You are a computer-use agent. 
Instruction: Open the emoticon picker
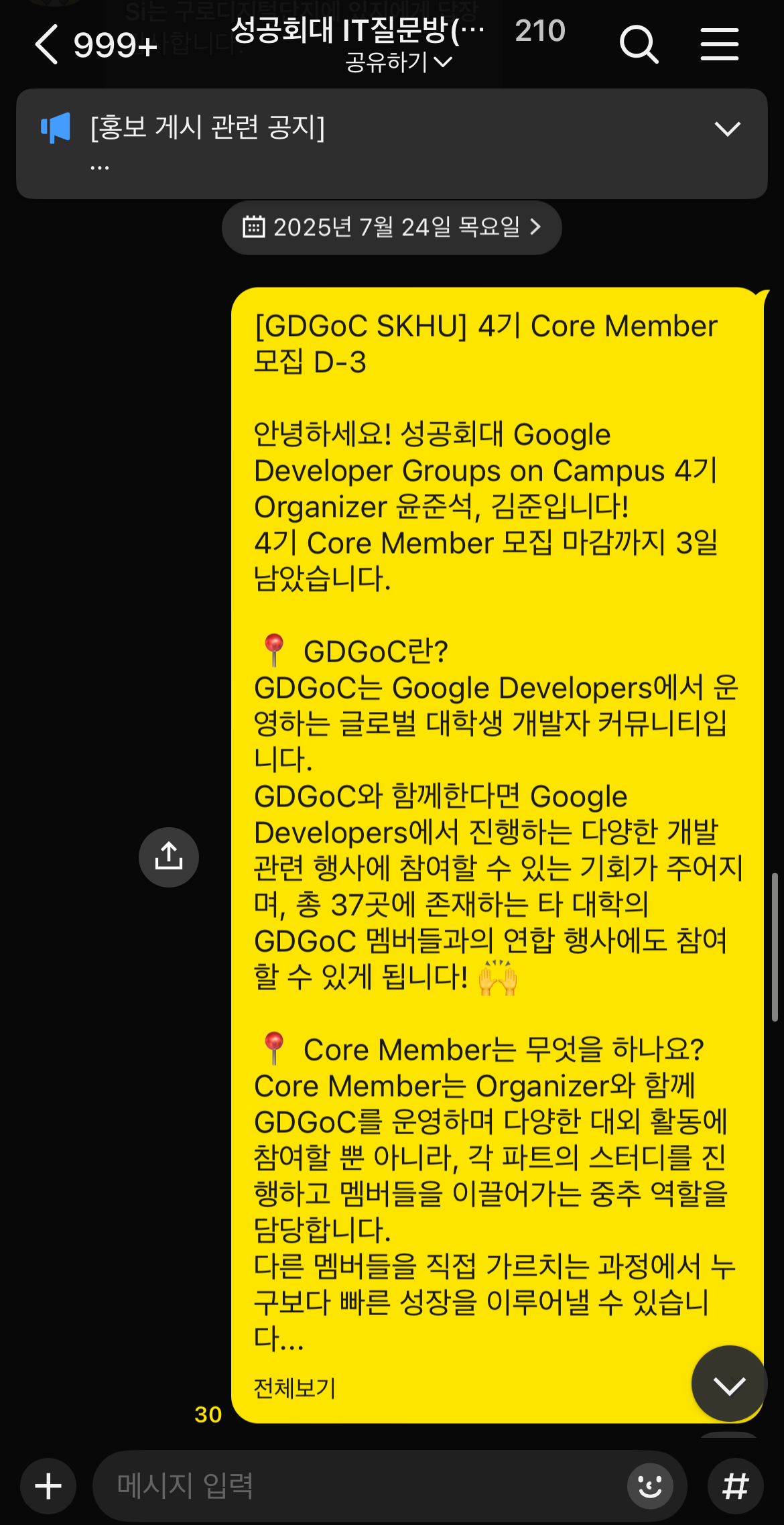click(x=649, y=1486)
